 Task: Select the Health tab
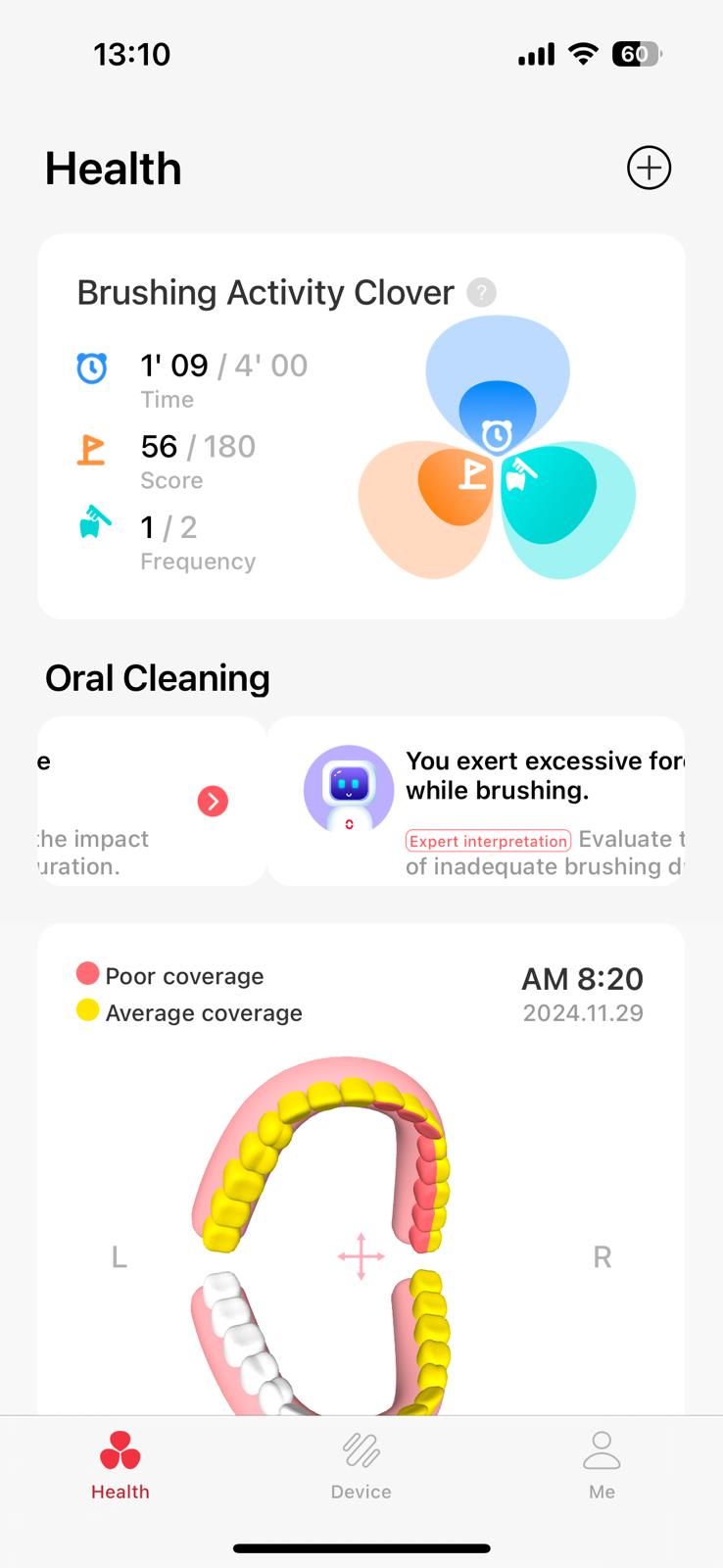coord(120,1466)
